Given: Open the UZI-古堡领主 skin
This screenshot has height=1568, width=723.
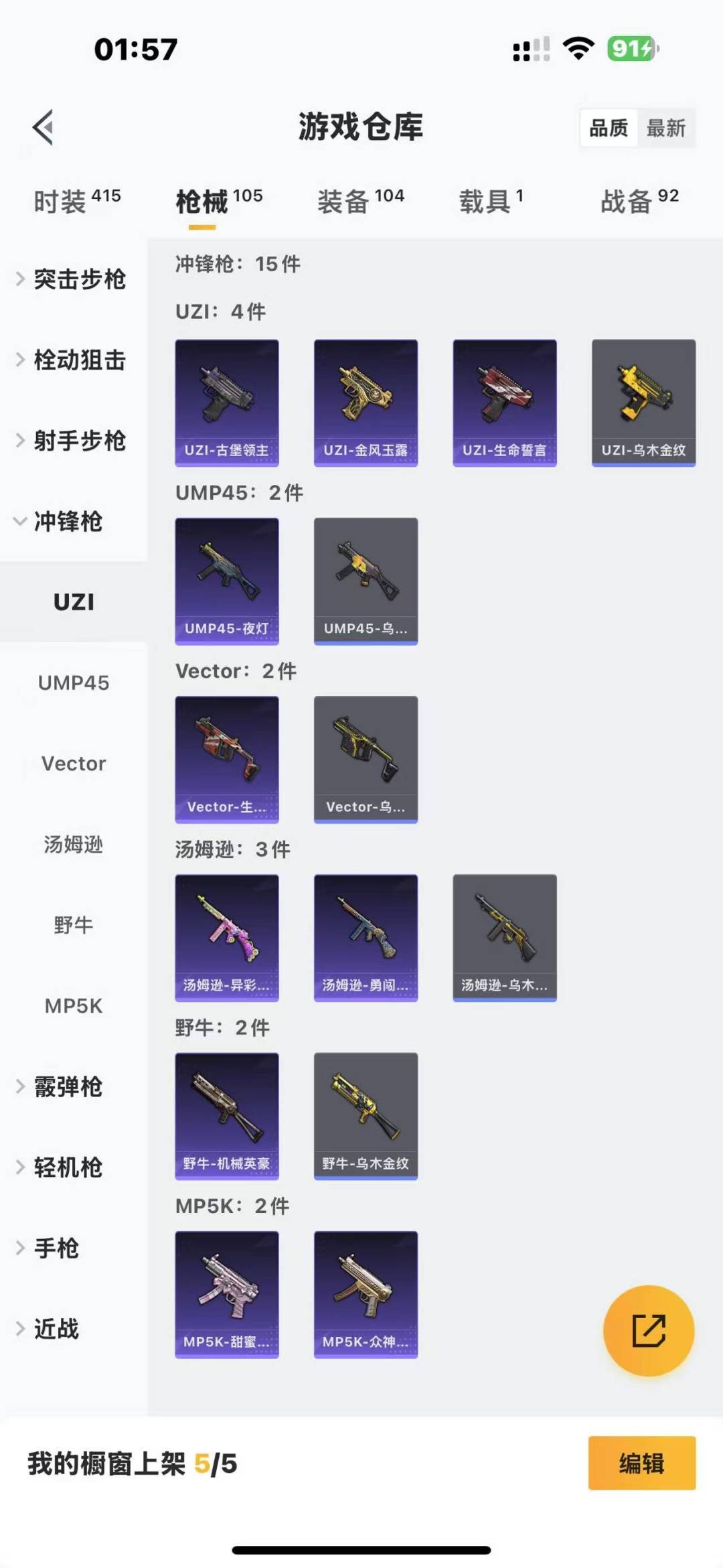Looking at the screenshot, I should pyautogui.click(x=227, y=403).
